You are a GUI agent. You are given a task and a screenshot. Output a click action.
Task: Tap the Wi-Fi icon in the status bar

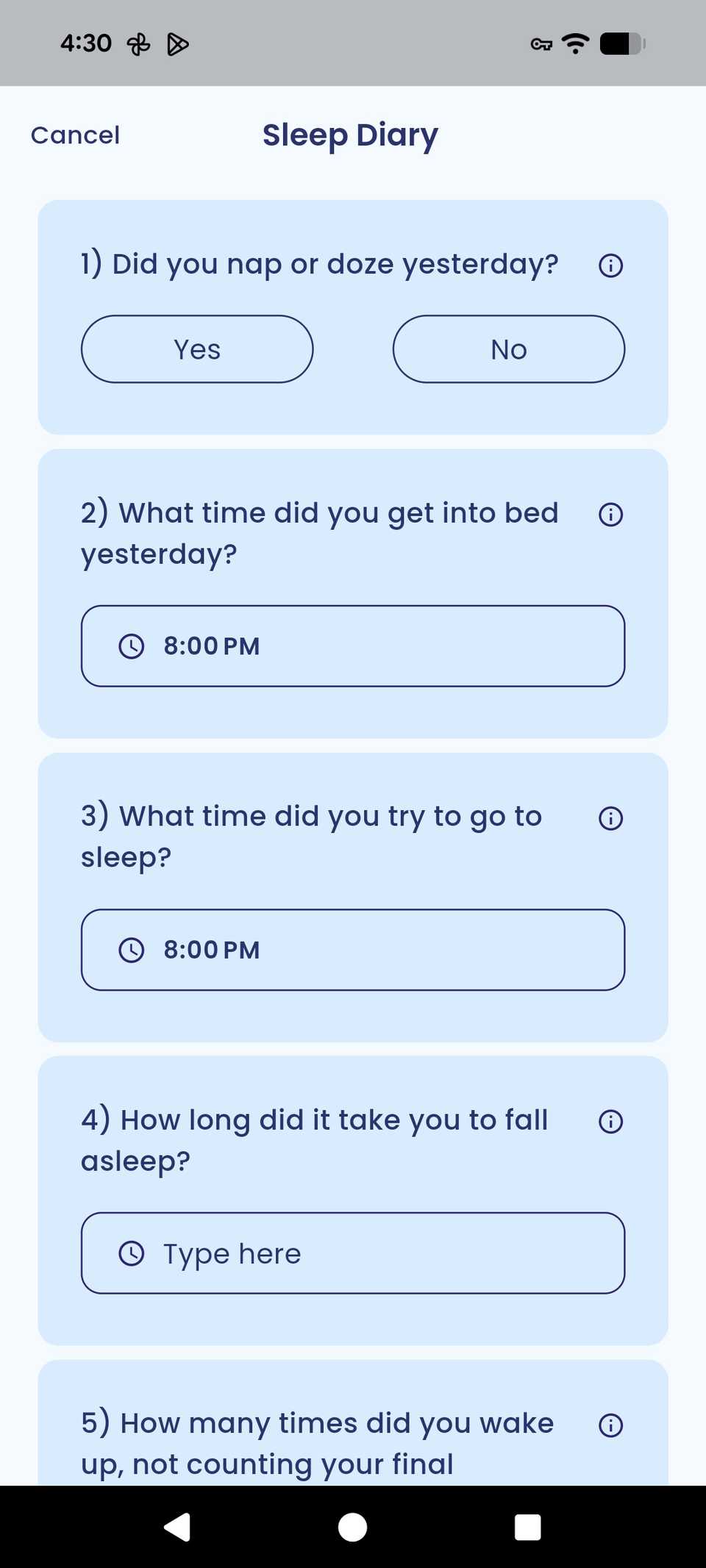click(575, 43)
